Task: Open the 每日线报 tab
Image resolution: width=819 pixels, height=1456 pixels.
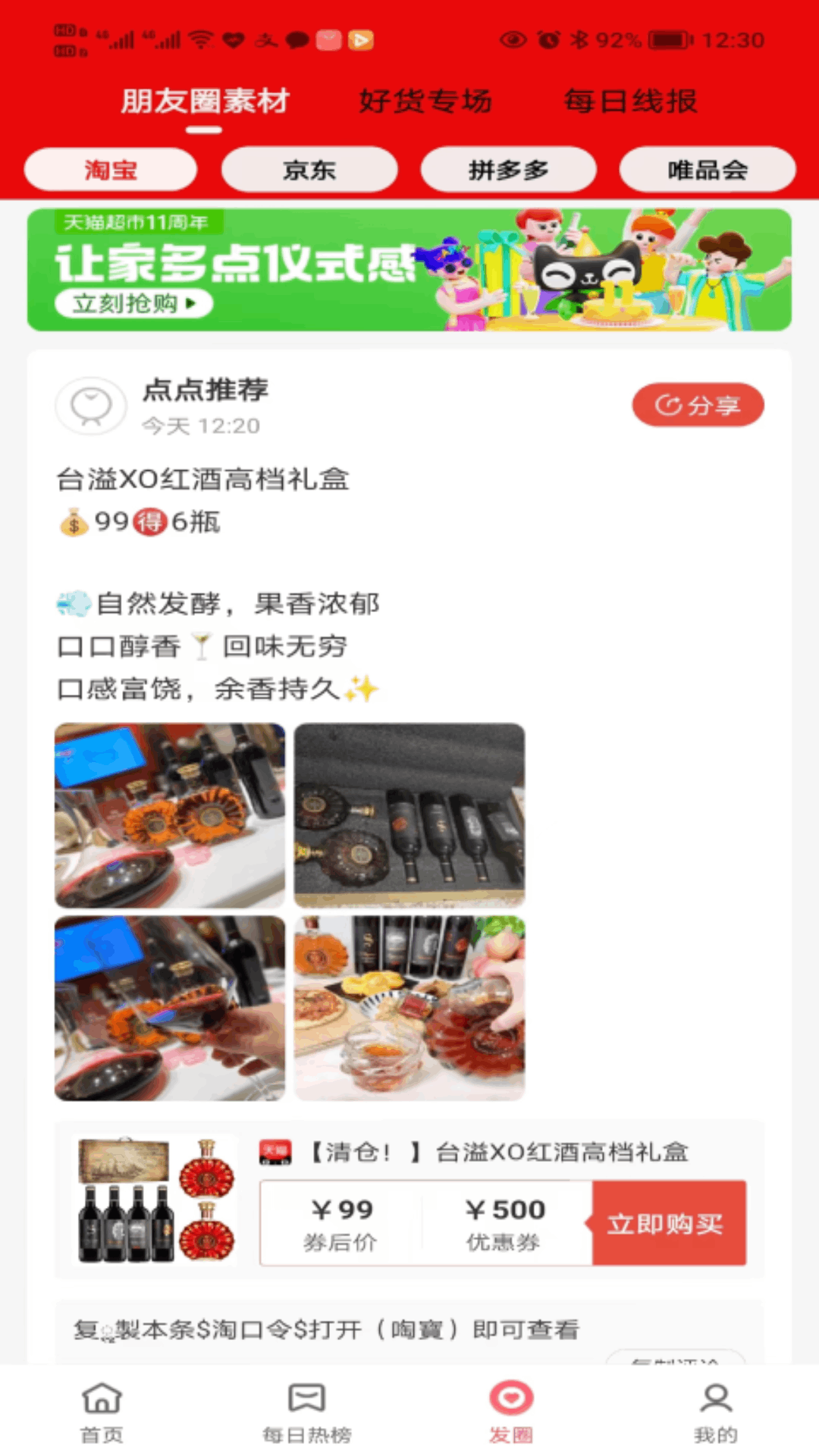Action: point(630,101)
